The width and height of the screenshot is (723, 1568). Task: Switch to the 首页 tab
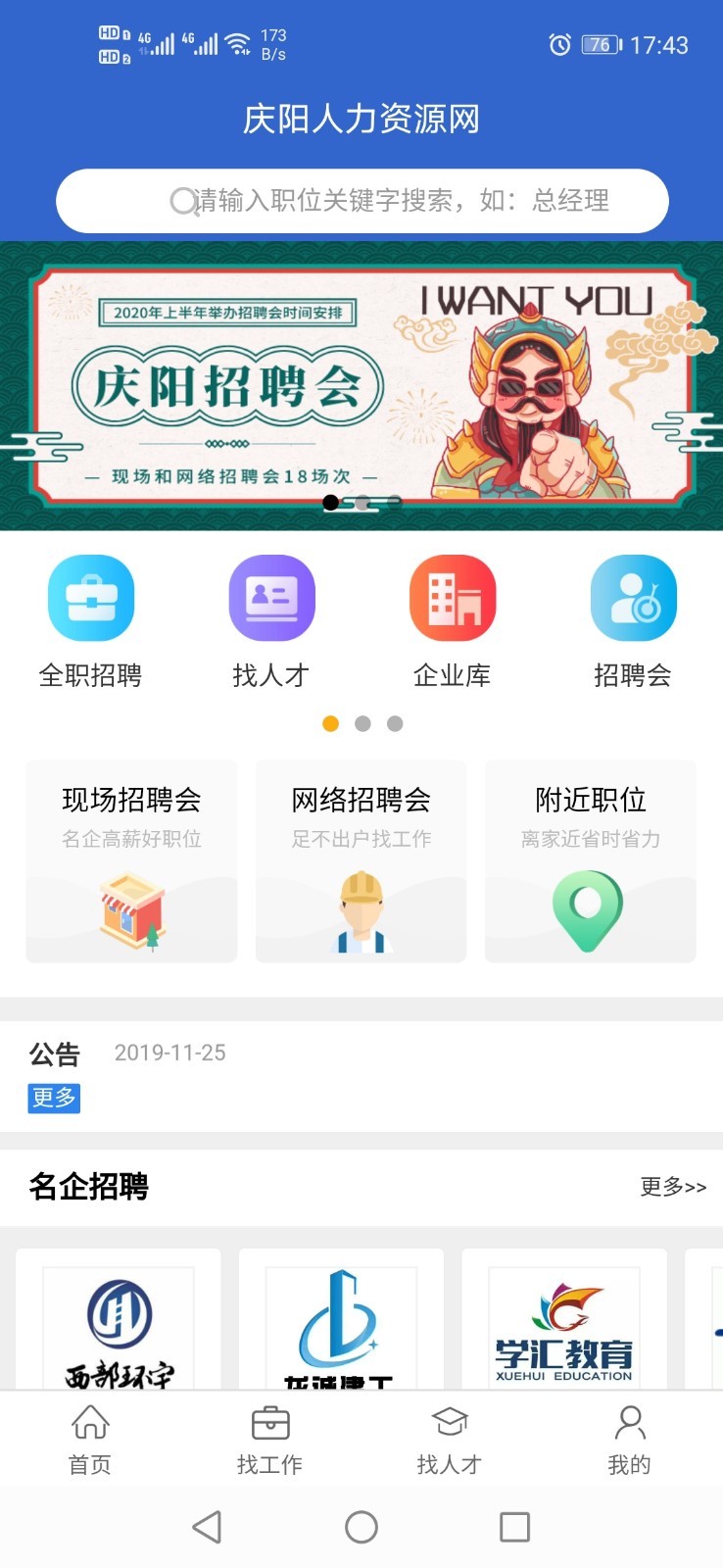90,1439
